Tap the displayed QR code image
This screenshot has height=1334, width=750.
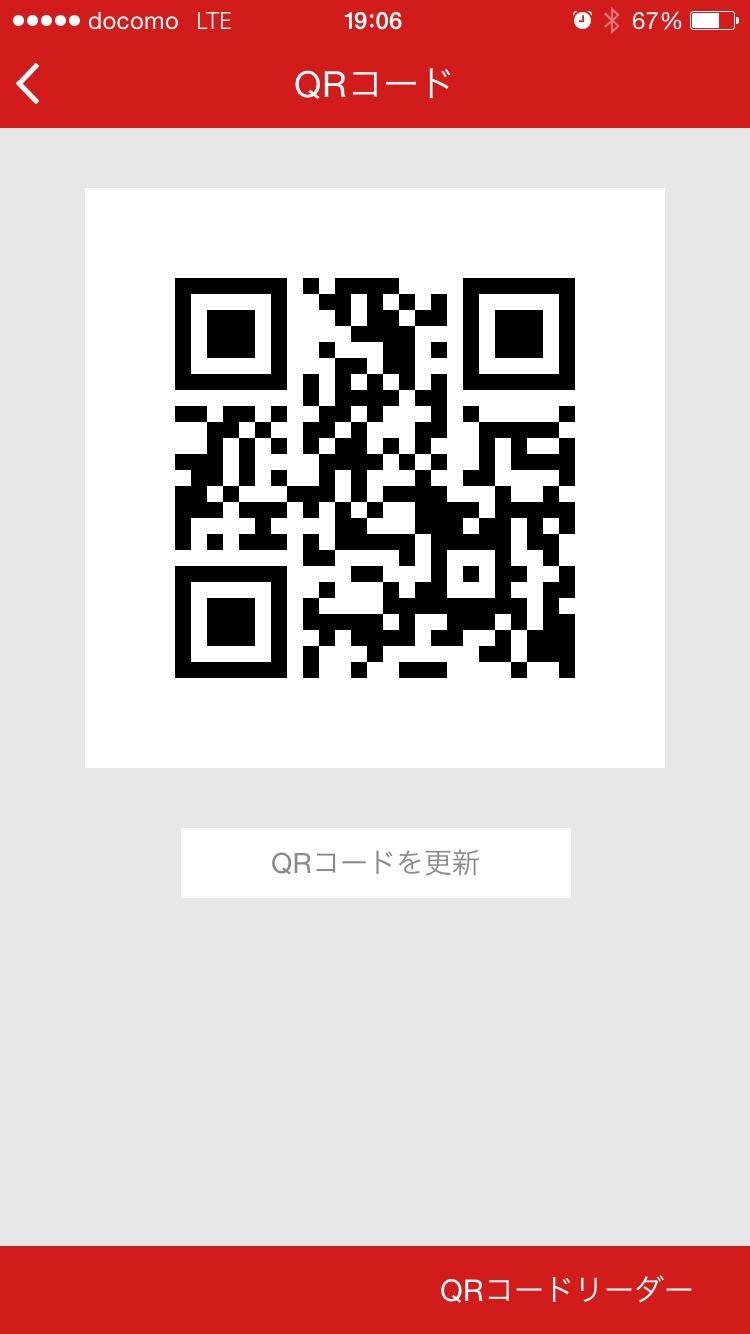click(375, 476)
